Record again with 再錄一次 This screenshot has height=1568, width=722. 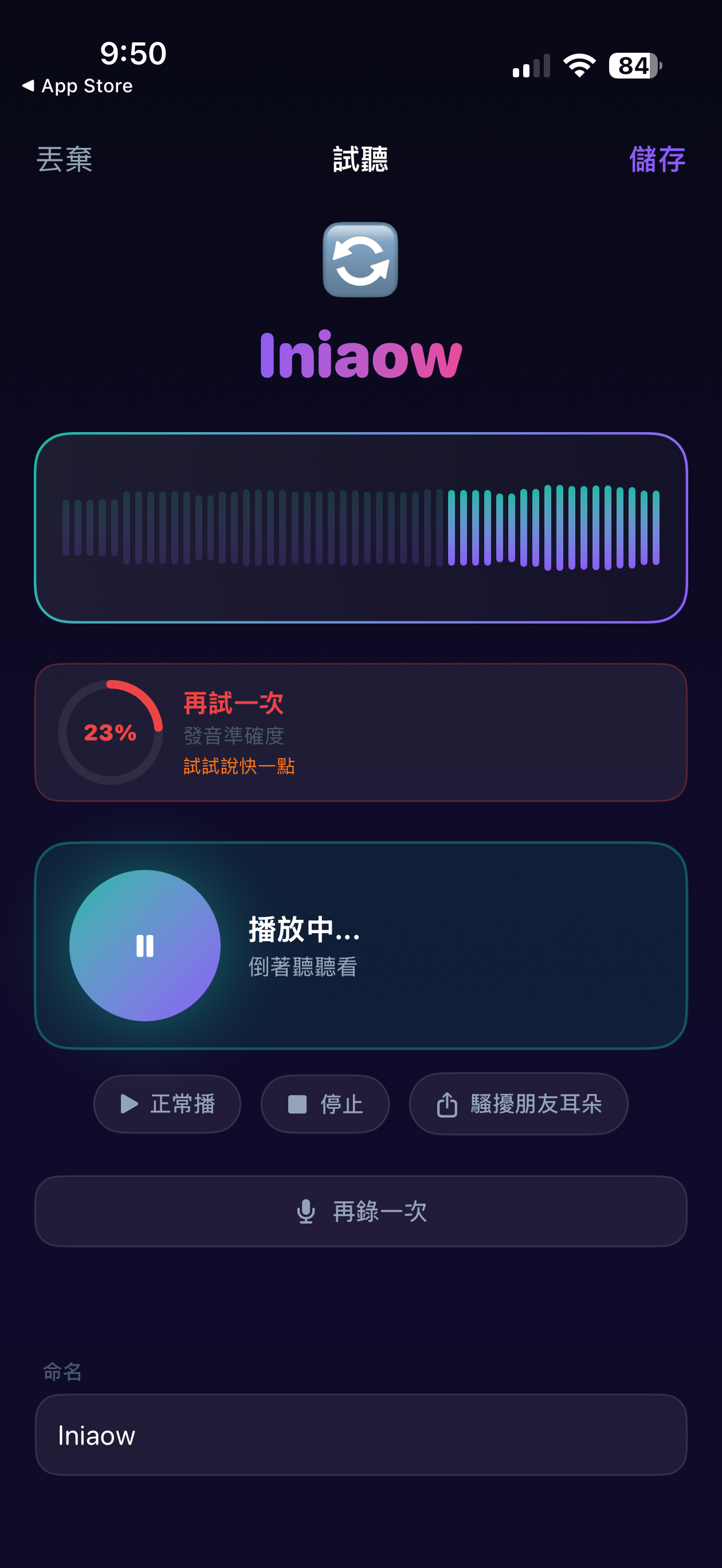click(361, 1212)
